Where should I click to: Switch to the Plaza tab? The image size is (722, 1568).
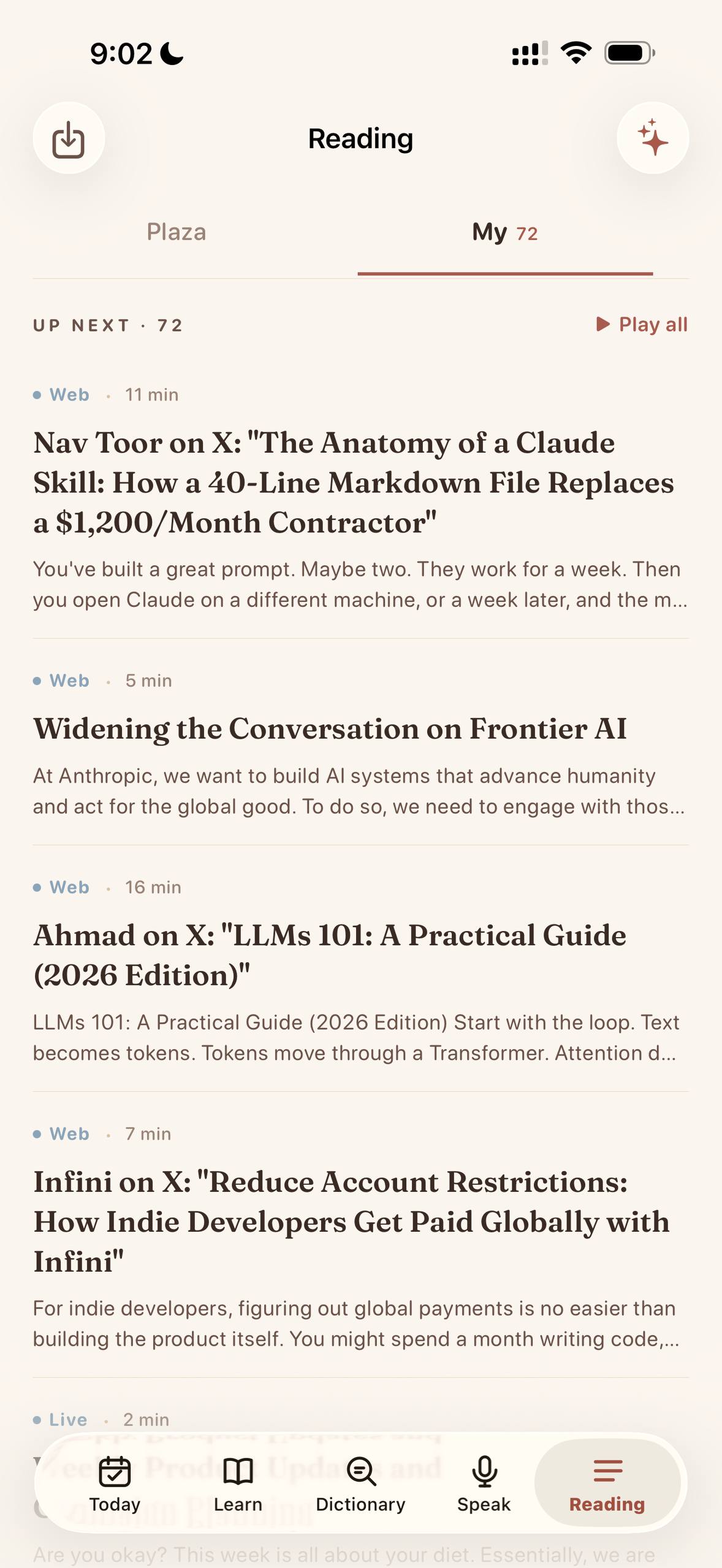point(177,232)
